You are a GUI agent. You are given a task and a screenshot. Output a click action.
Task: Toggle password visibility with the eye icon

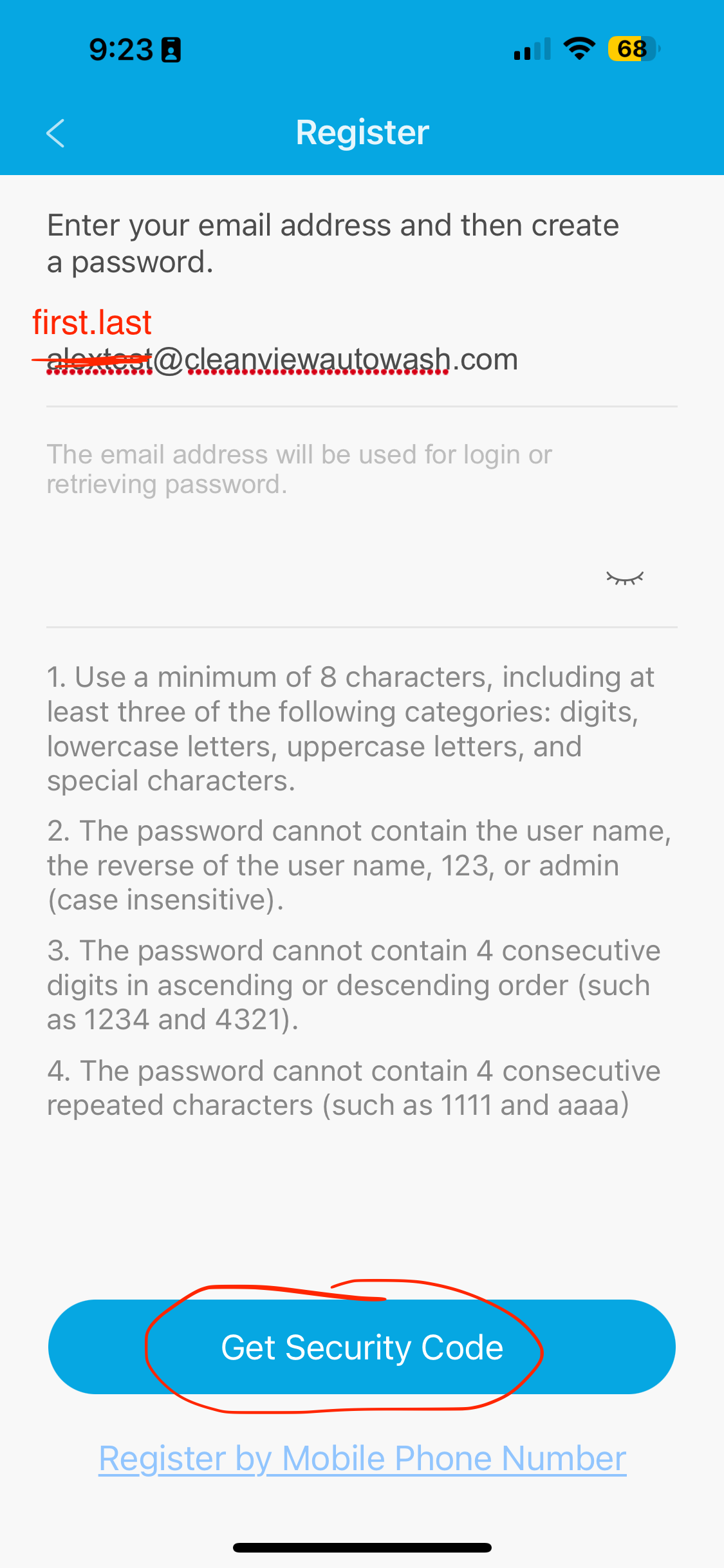click(x=624, y=578)
